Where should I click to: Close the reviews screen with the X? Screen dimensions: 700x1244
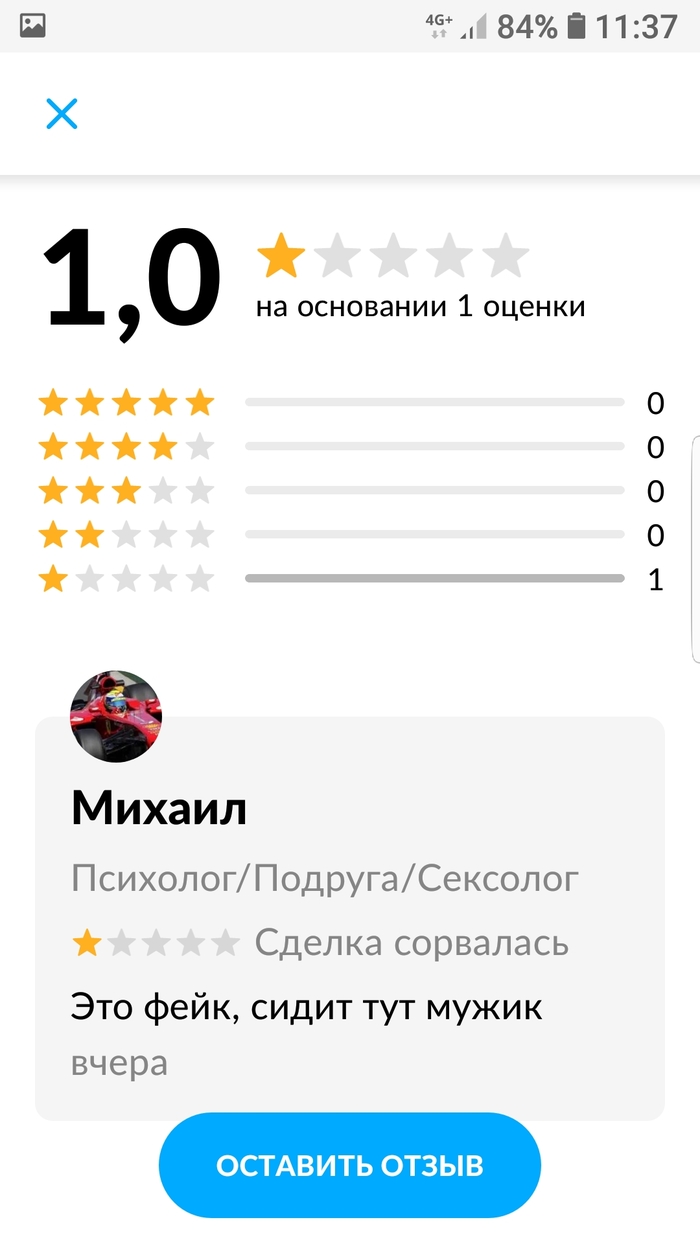click(x=62, y=114)
